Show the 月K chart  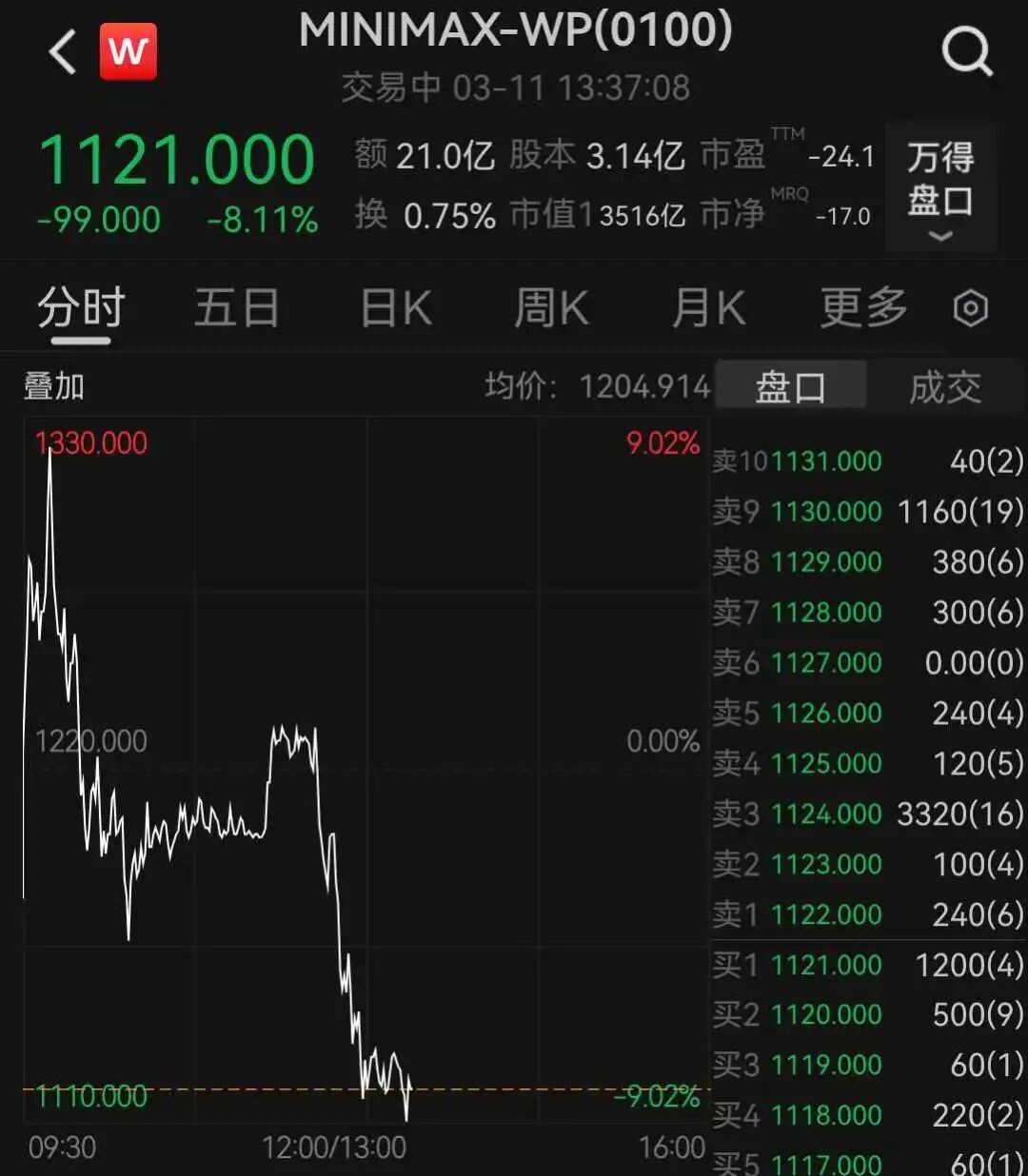pyautogui.click(x=708, y=309)
